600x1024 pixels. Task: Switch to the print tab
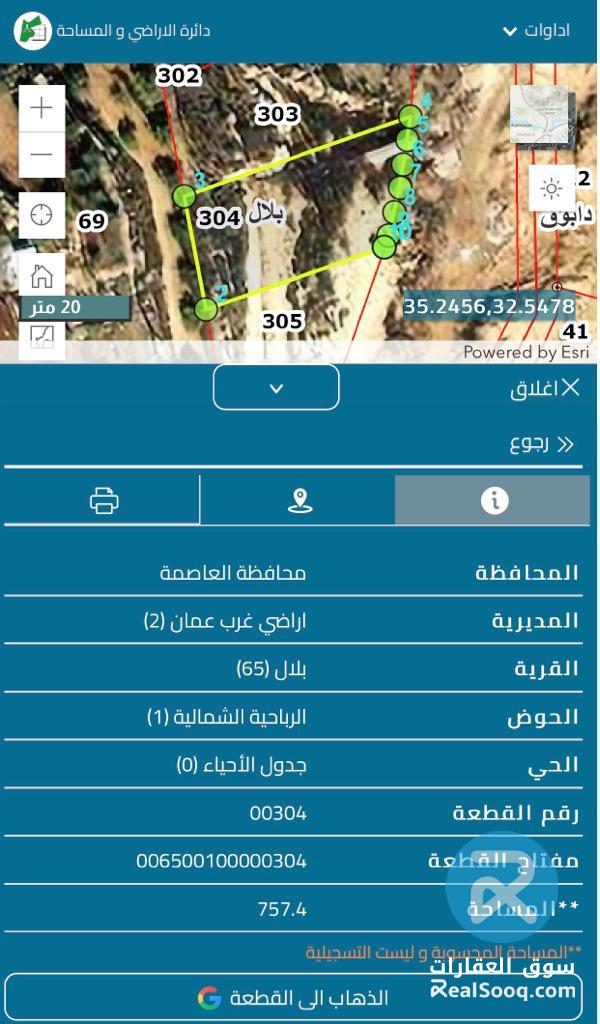[x=104, y=501]
